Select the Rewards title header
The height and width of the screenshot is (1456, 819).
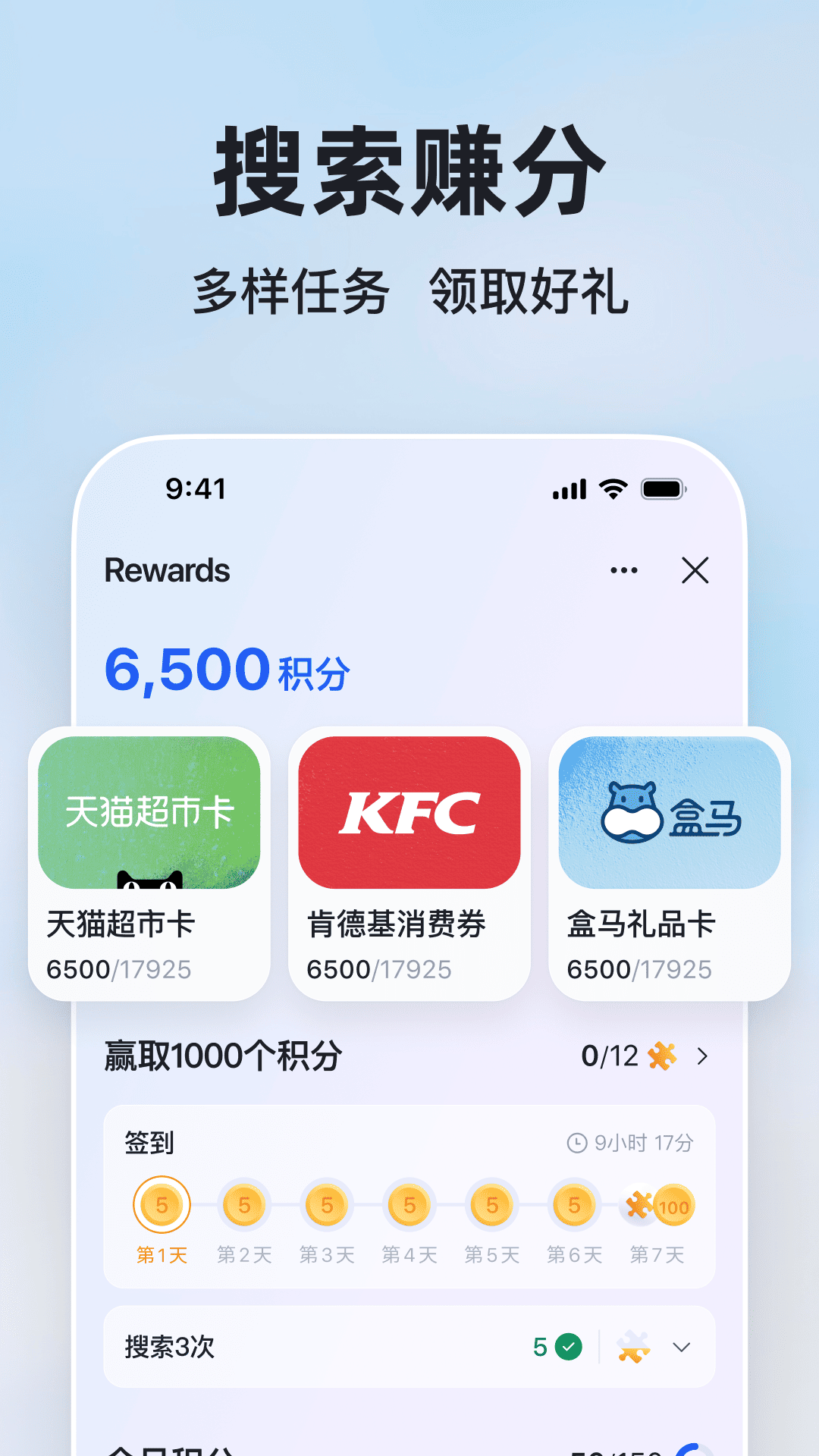pyautogui.click(x=168, y=571)
